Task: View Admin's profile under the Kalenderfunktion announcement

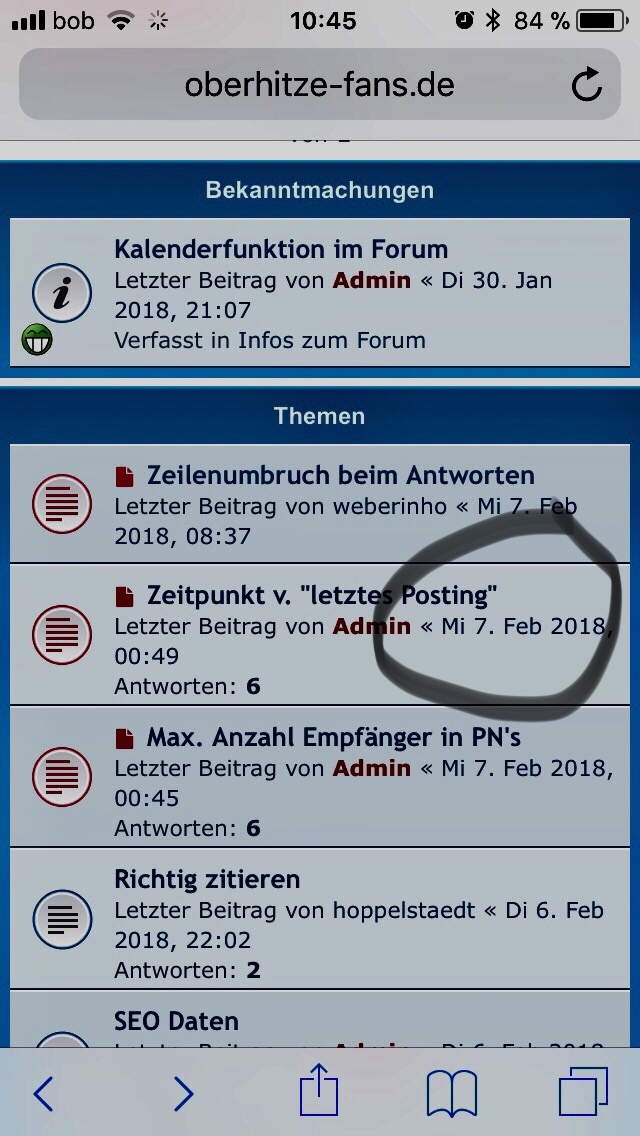Action: pyautogui.click(x=371, y=280)
